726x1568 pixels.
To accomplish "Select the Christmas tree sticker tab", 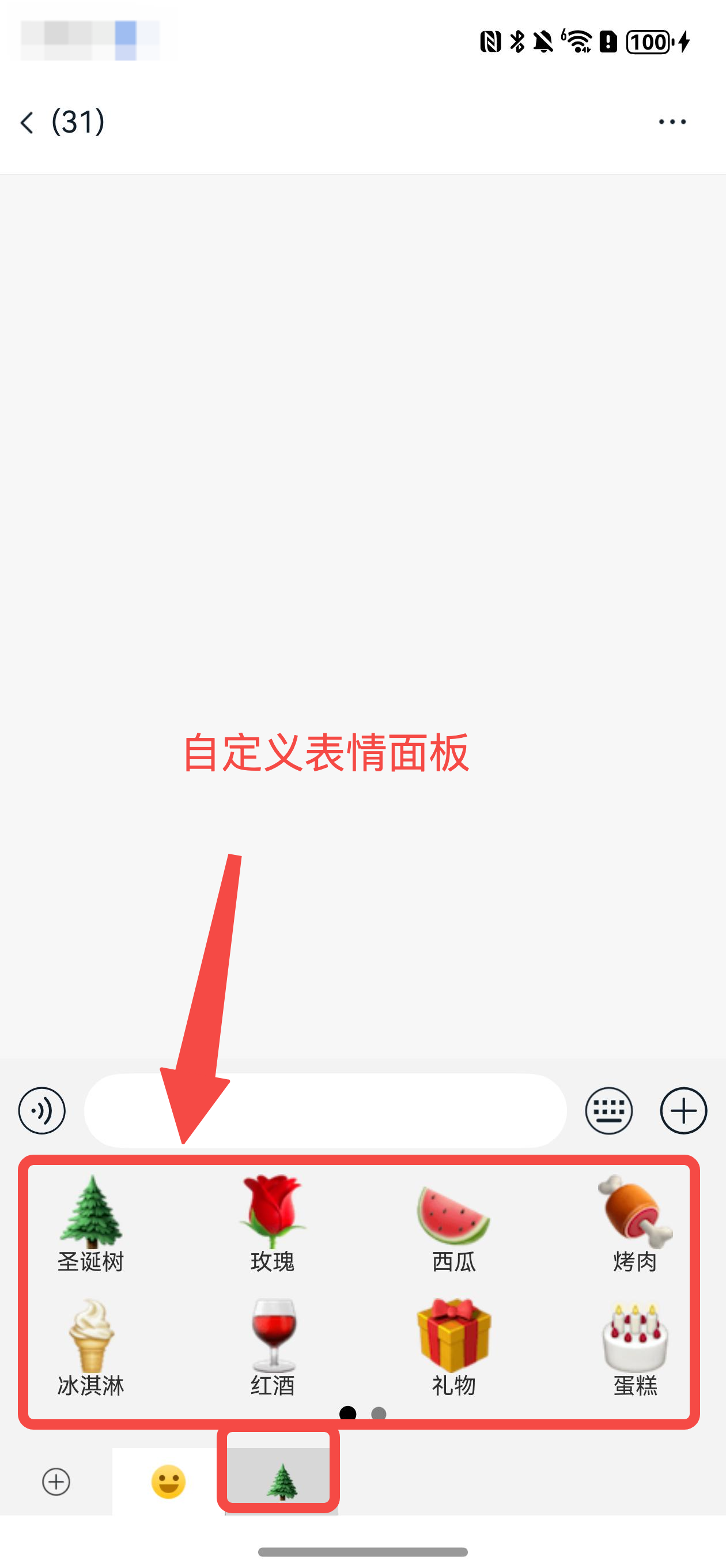I will tap(281, 1480).
